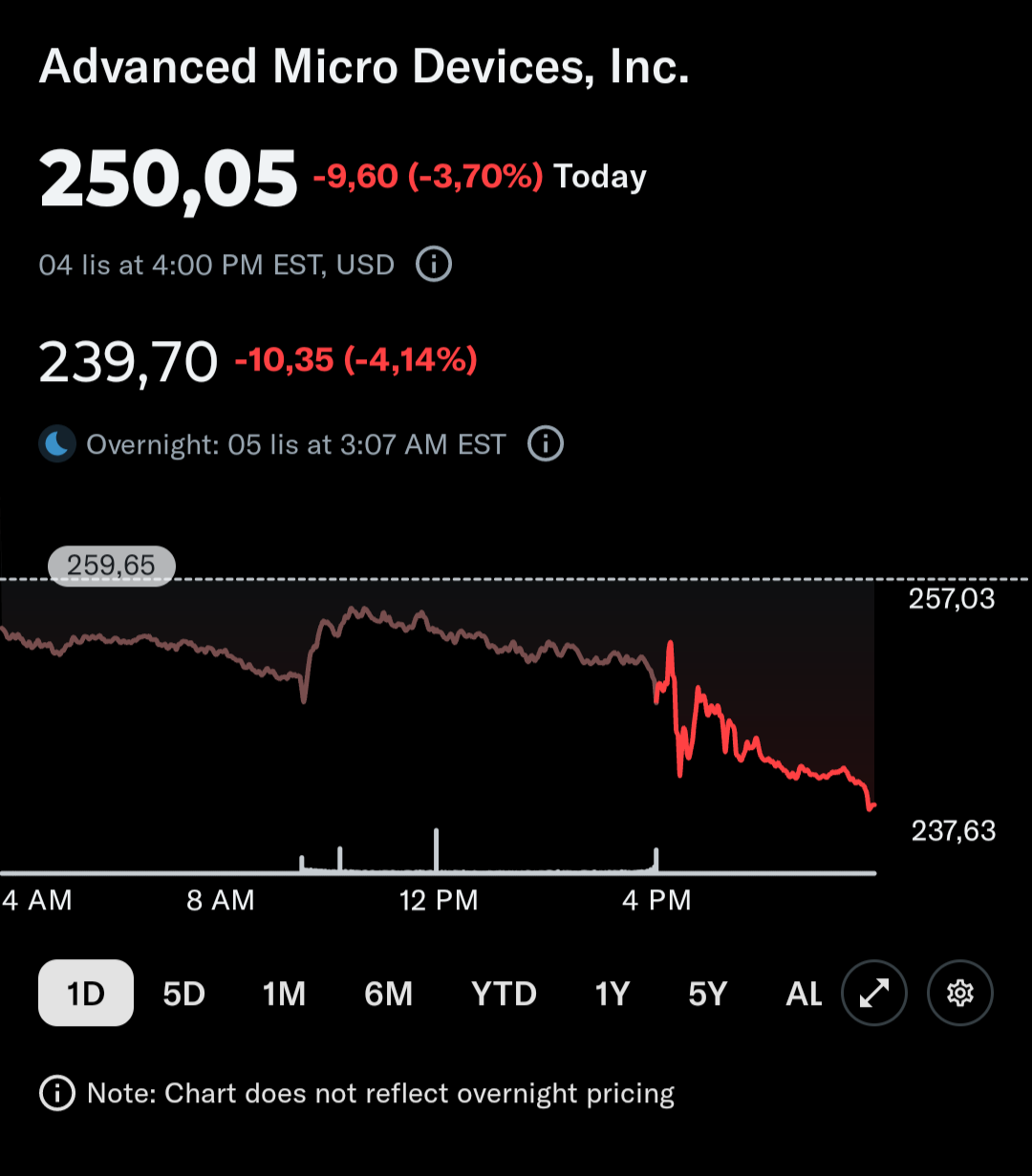Show the all-time chart range

[804, 994]
